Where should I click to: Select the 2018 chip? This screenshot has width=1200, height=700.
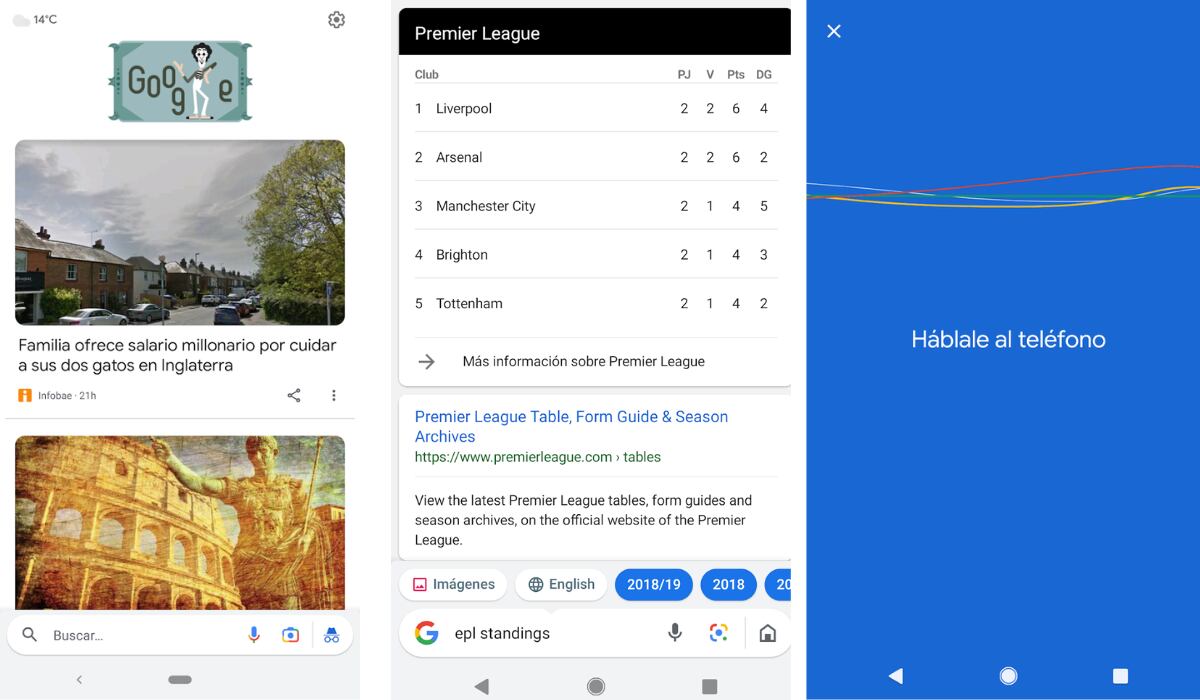pyautogui.click(x=728, y=585)
